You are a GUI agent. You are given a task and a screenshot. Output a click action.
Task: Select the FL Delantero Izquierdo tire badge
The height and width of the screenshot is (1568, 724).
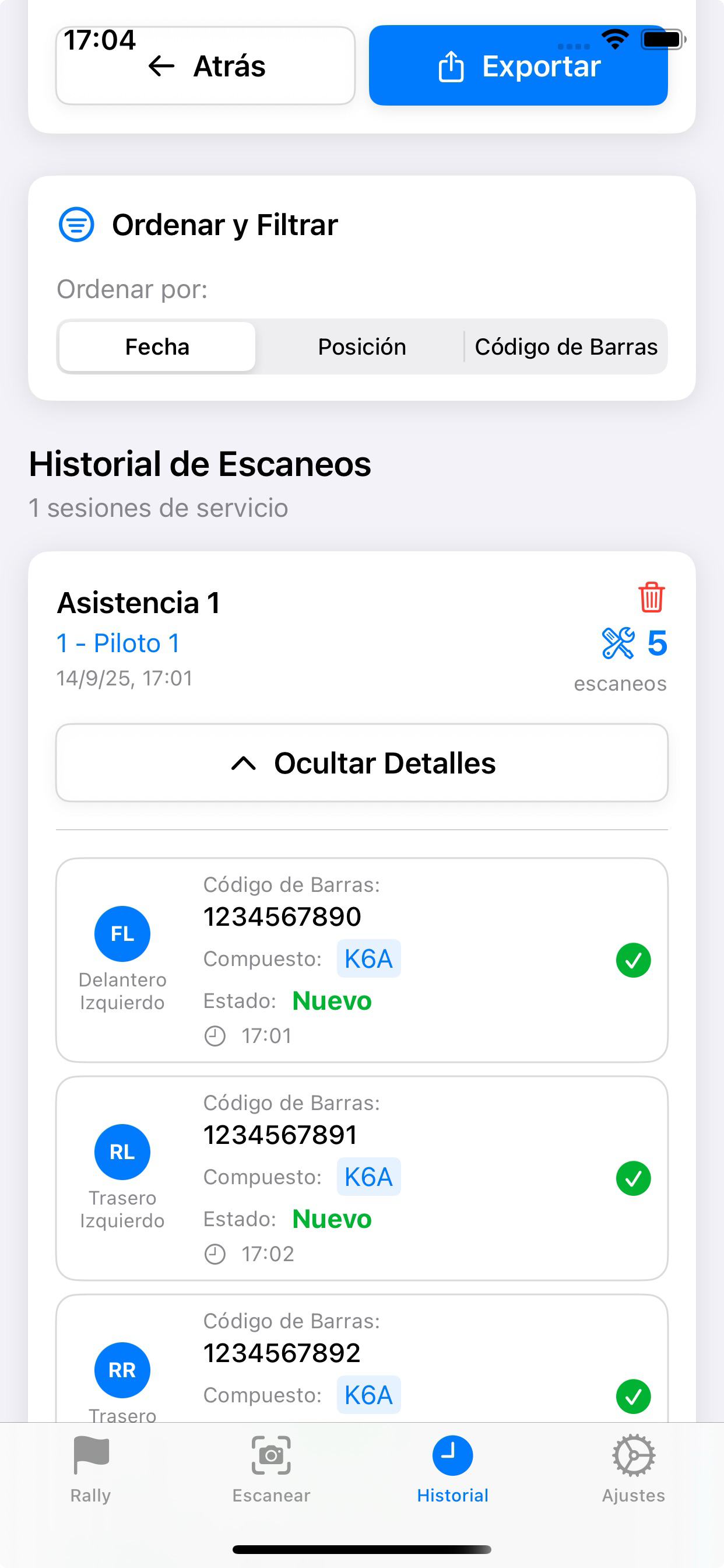click(x=122, y=933)
